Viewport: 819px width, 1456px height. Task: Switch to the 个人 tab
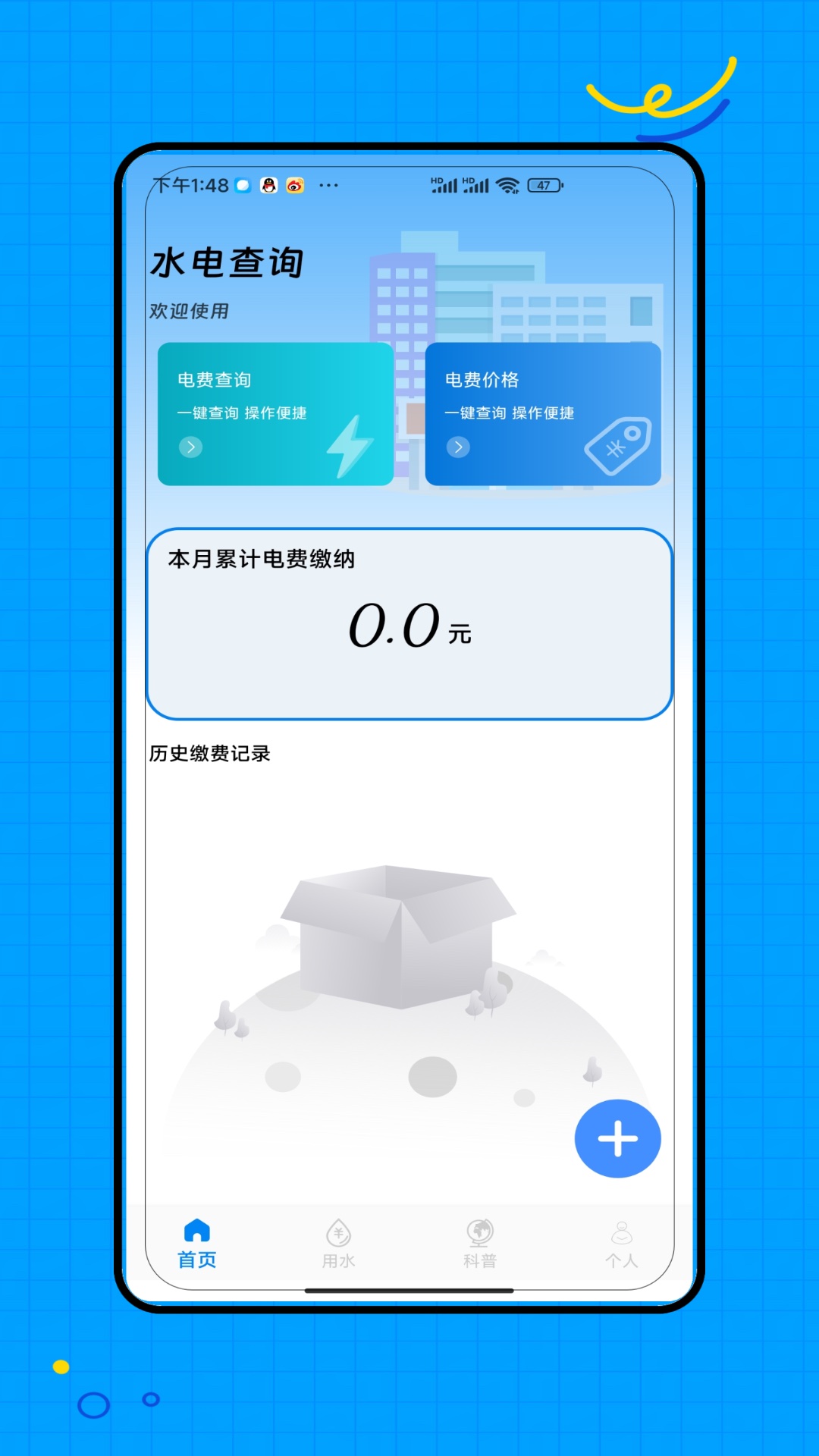tap(621, 1244)
